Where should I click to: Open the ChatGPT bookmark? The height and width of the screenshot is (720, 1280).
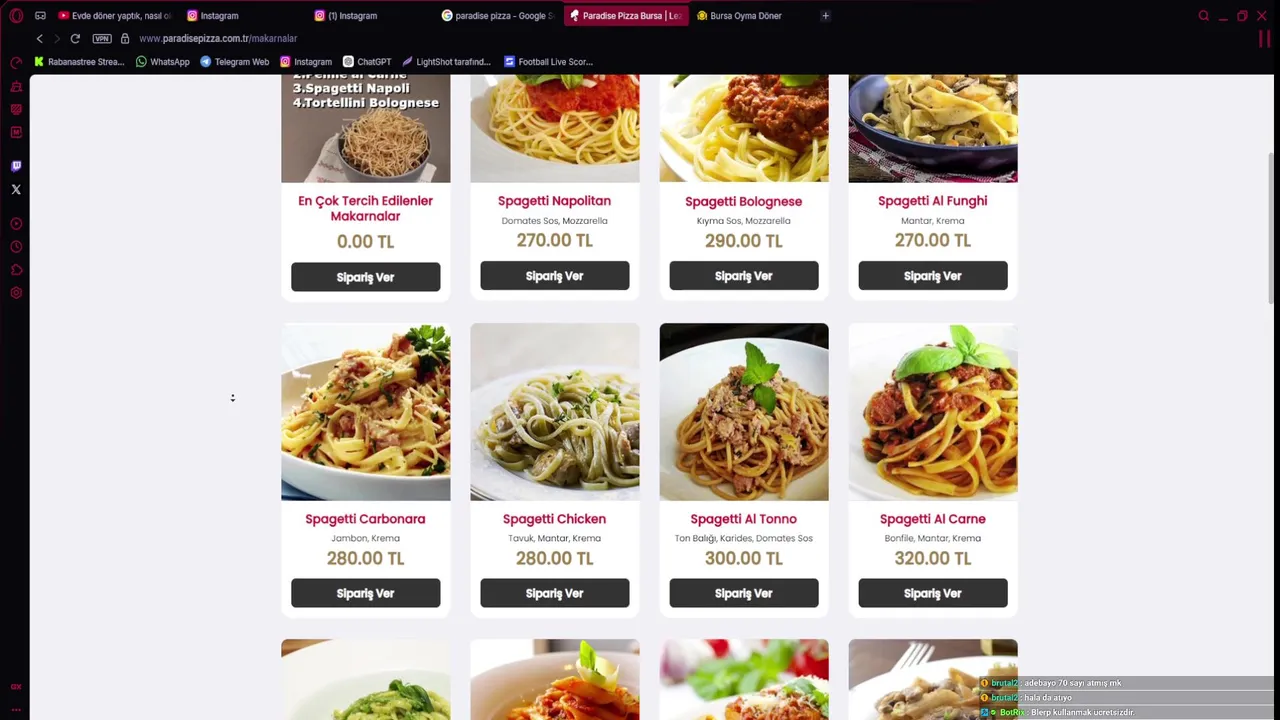[x=367, y=62]
